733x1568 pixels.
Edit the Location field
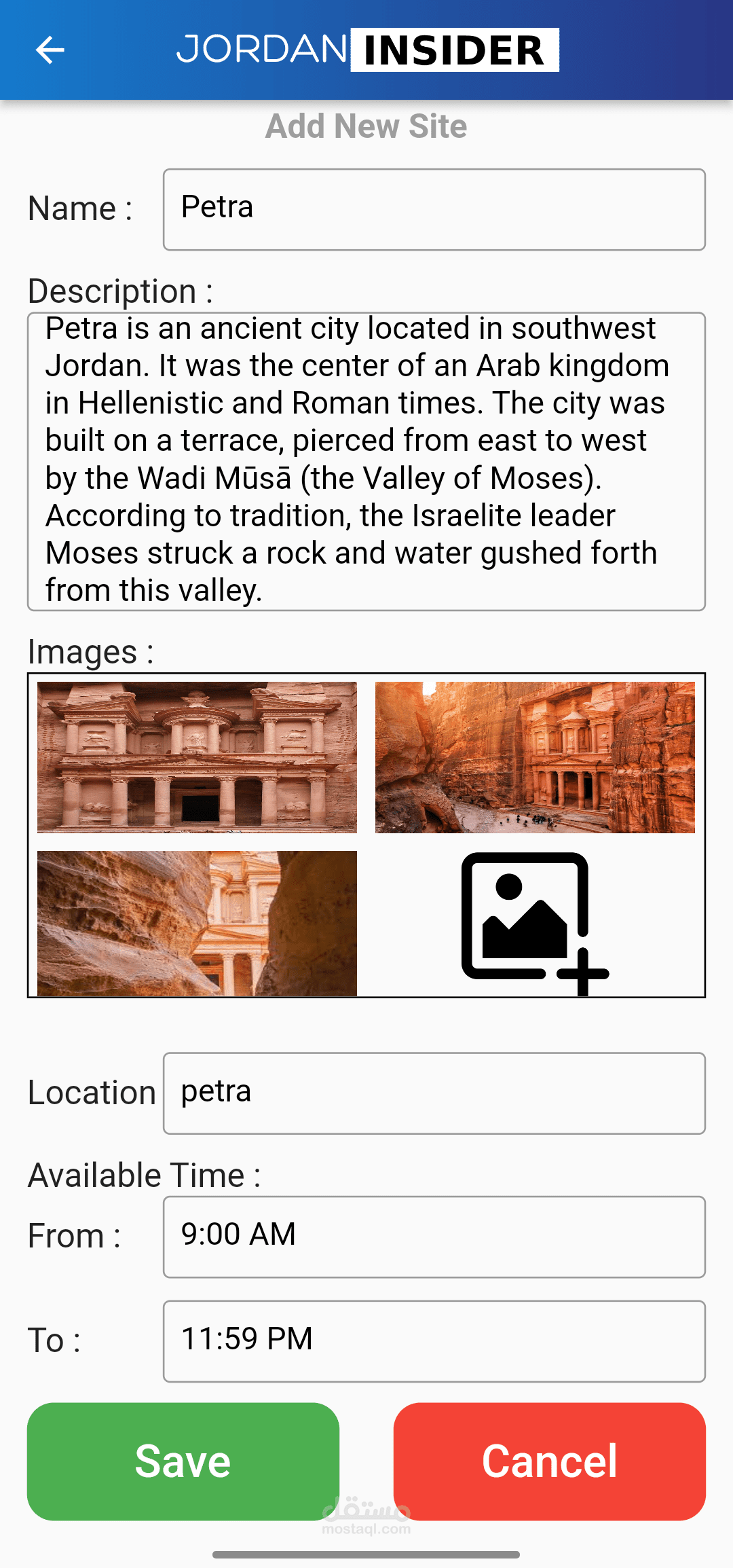[434, 1093]
